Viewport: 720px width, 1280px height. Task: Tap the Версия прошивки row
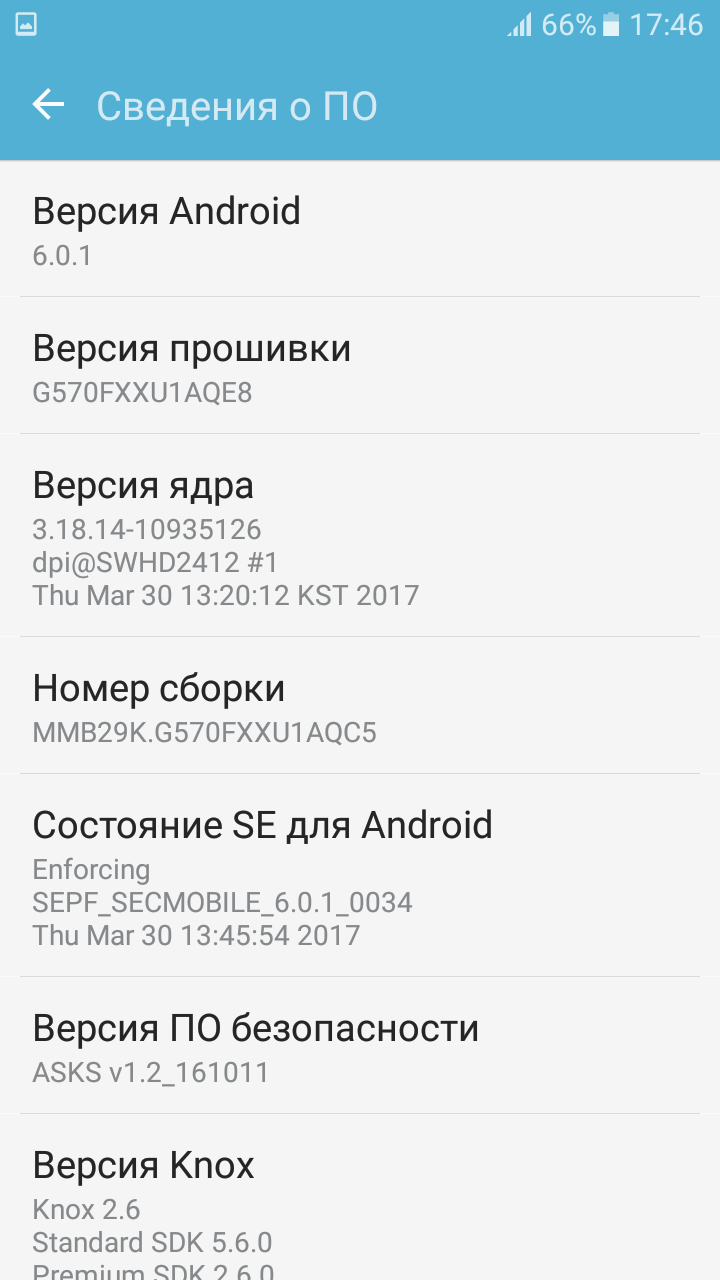(360, 365)
